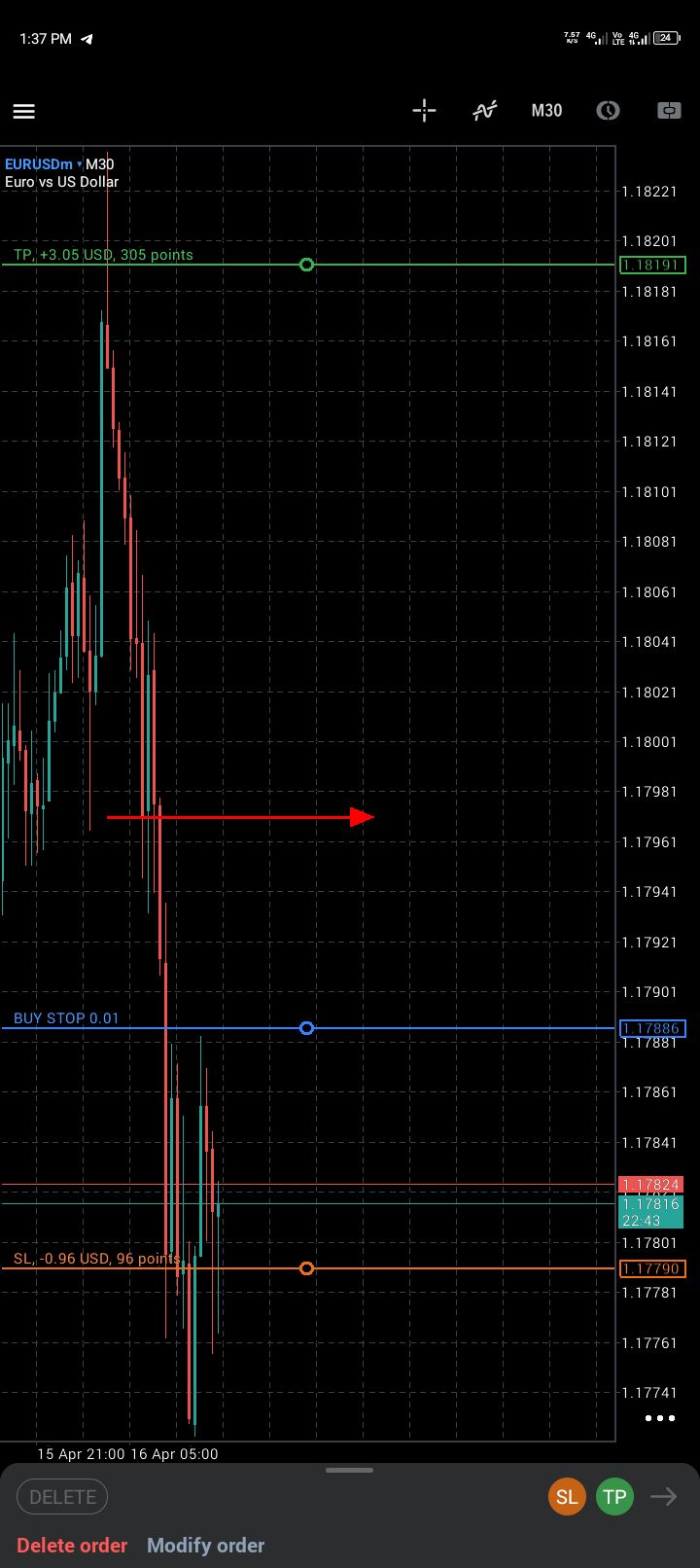Screen dimensions: 700x1568
Task: Tap the right arrow in order panel
Action: (664, 1497)
